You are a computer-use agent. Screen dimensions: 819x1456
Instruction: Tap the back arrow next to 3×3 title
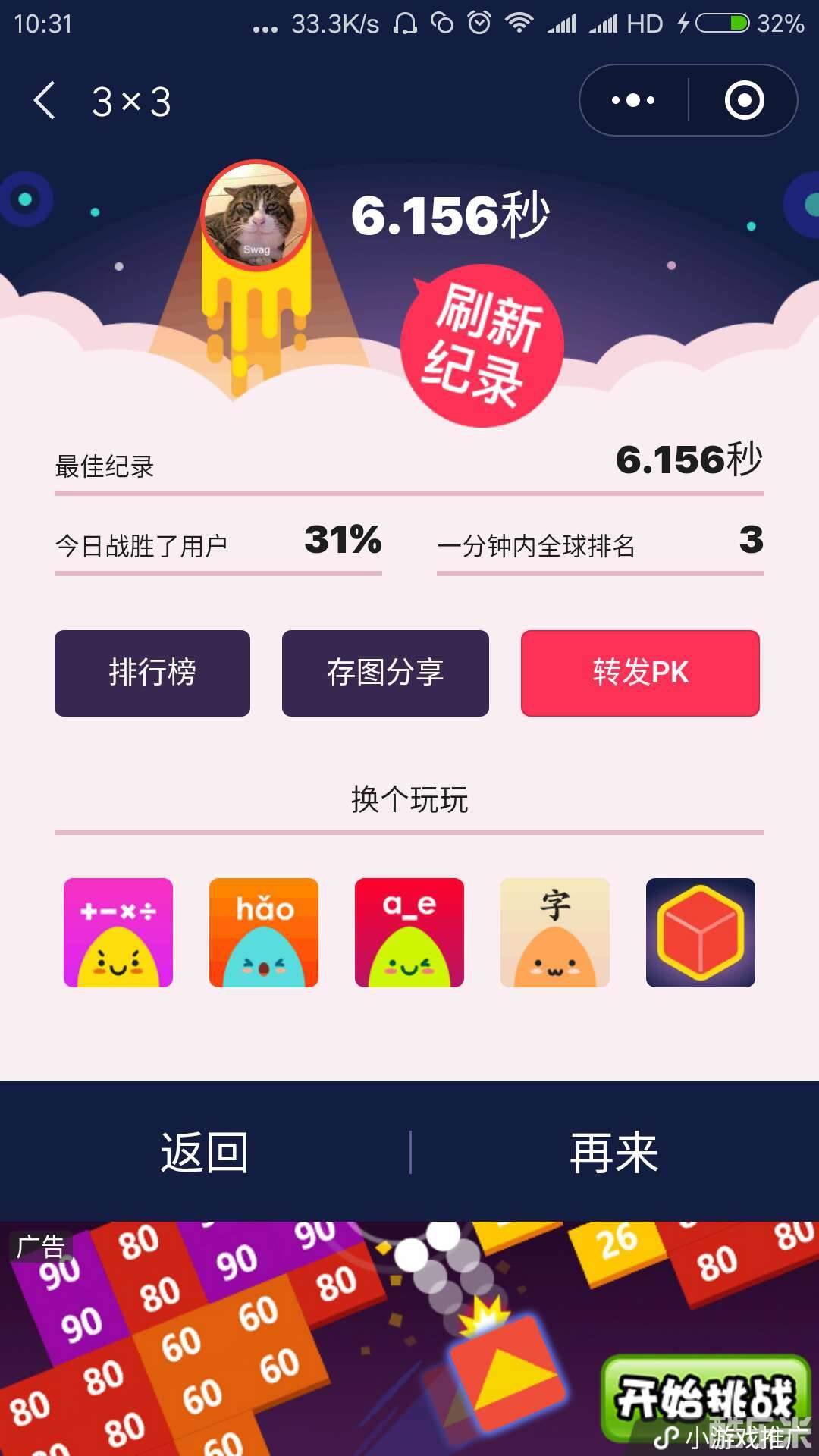45,101
